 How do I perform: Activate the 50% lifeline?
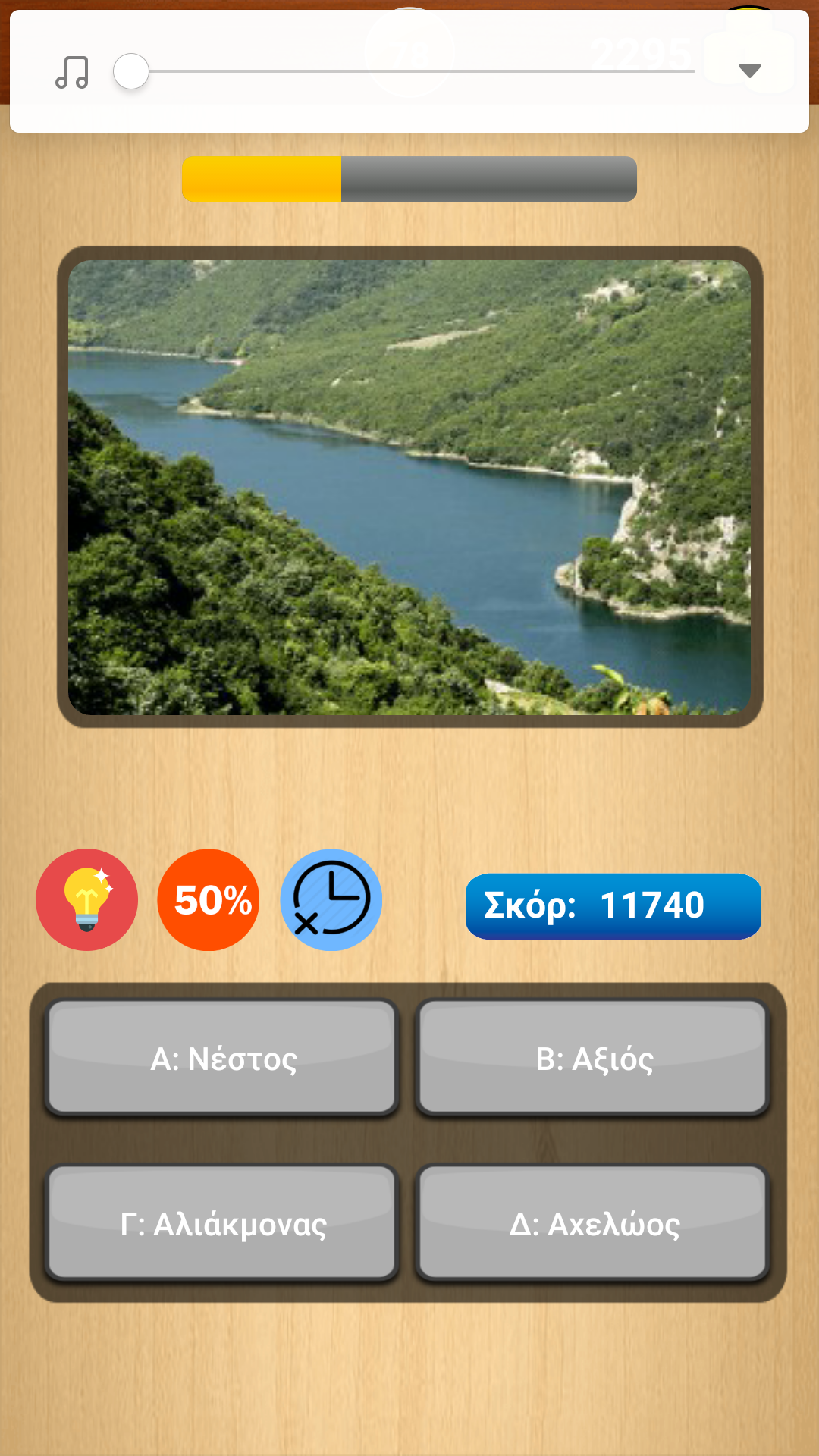[x=209, y=899]
